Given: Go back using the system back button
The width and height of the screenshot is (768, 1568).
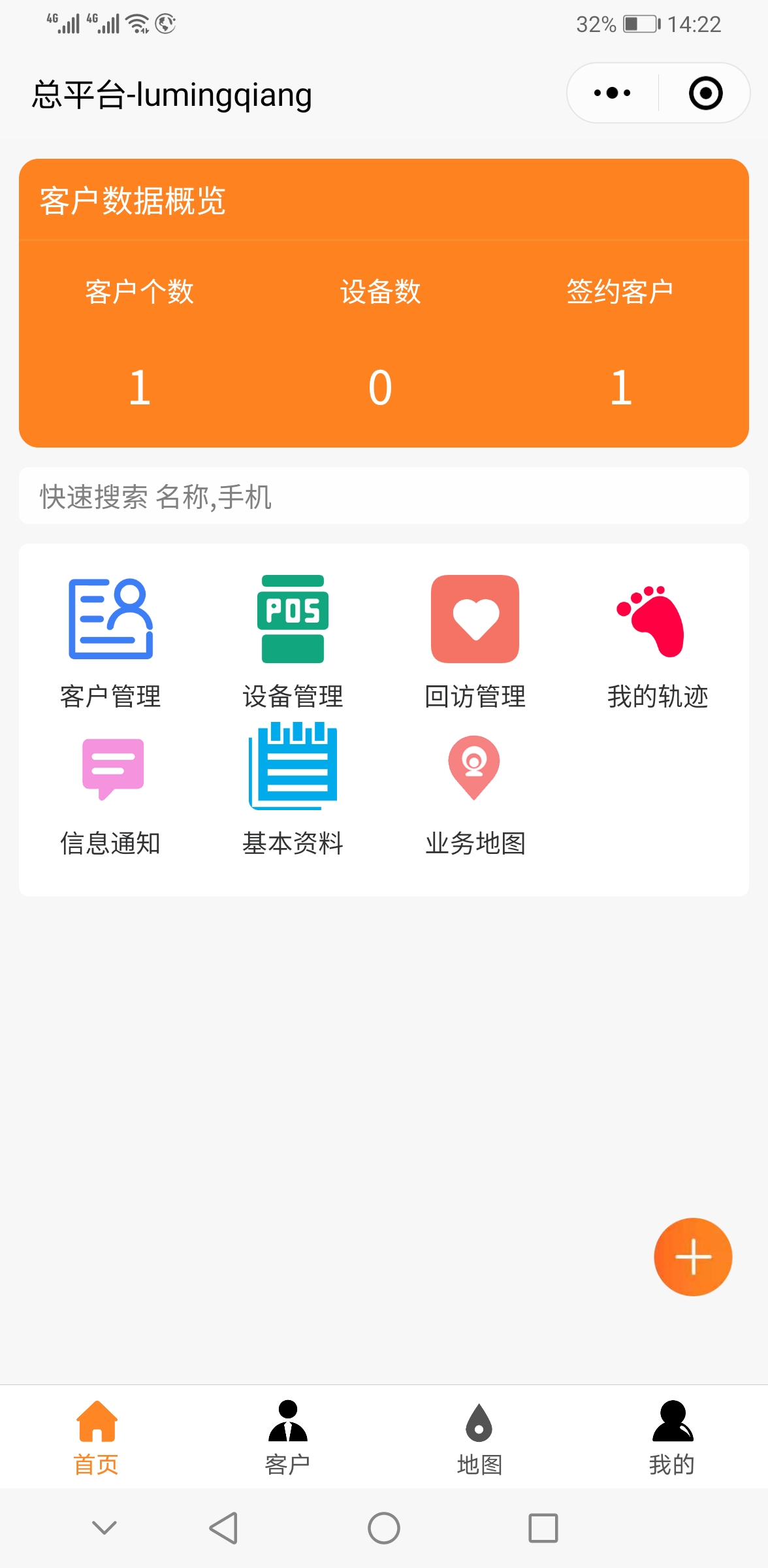Looking at the screenshot, I should 223,1528.
